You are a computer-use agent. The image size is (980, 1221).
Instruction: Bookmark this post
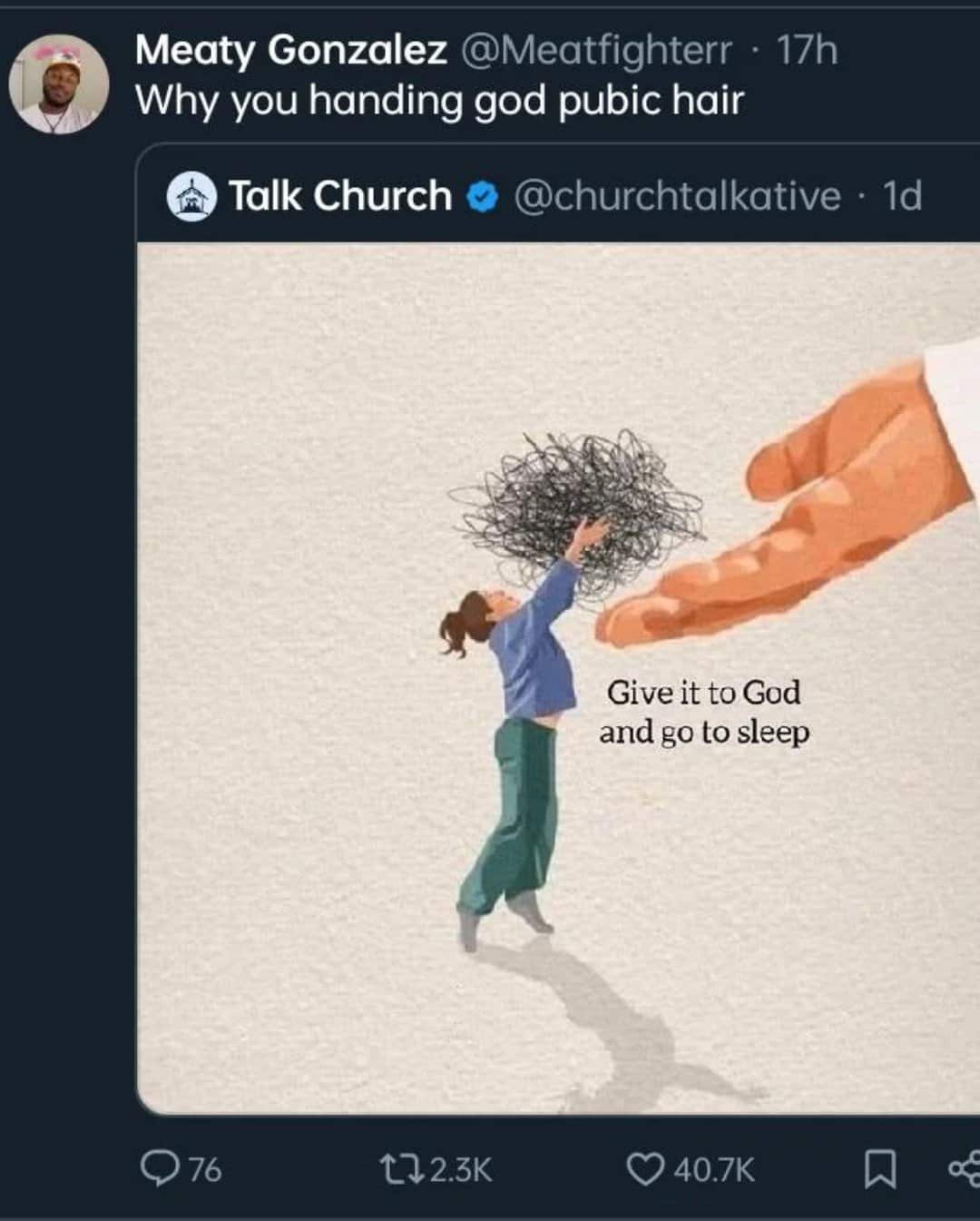(878, 1168)
